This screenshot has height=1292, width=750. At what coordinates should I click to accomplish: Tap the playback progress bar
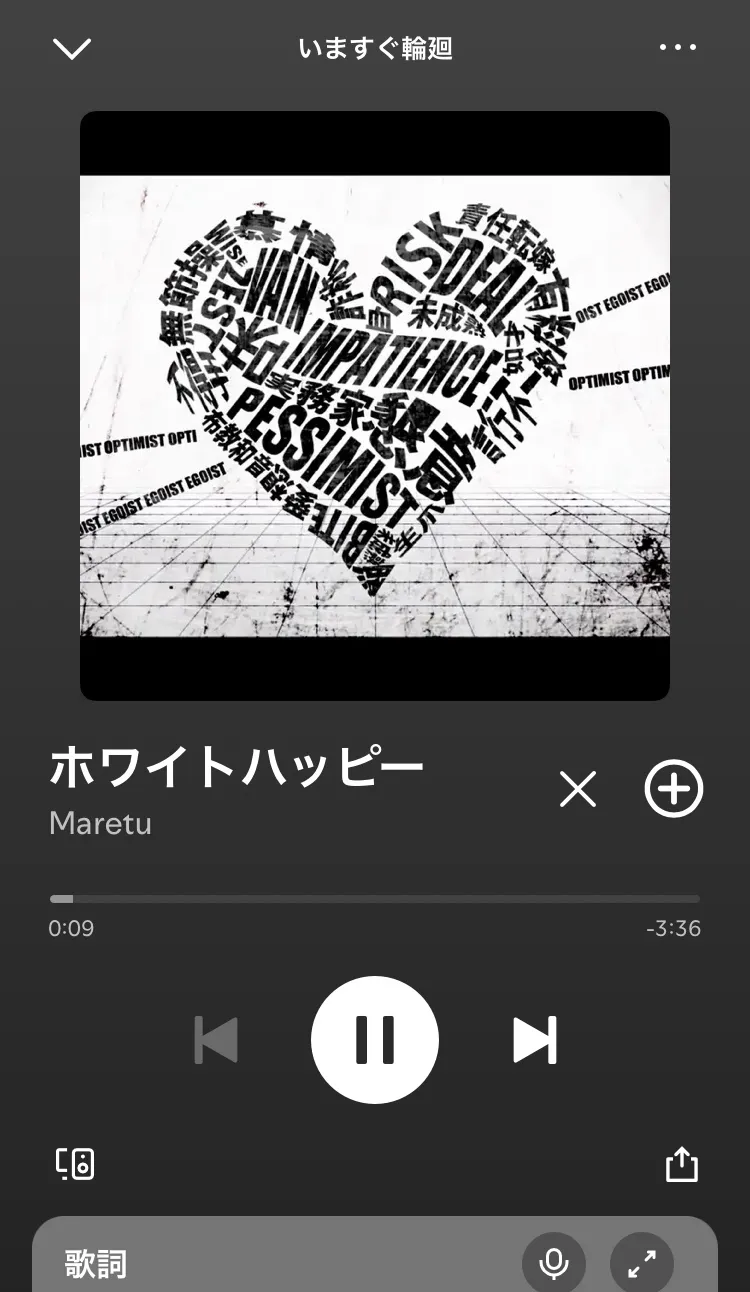pyautogui.click(x=375, y=899)
